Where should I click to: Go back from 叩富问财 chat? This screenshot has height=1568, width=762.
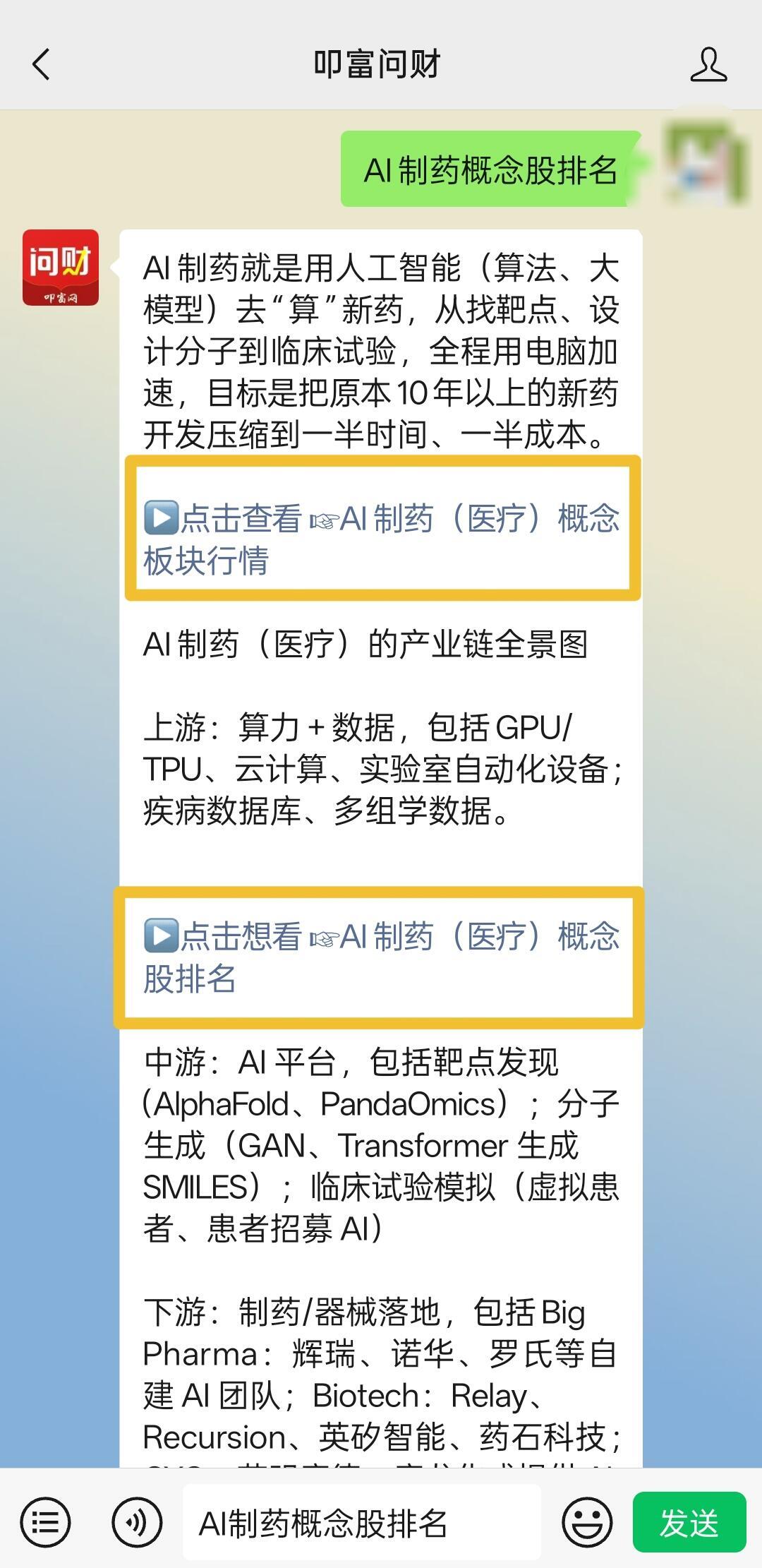click(42, 64)
